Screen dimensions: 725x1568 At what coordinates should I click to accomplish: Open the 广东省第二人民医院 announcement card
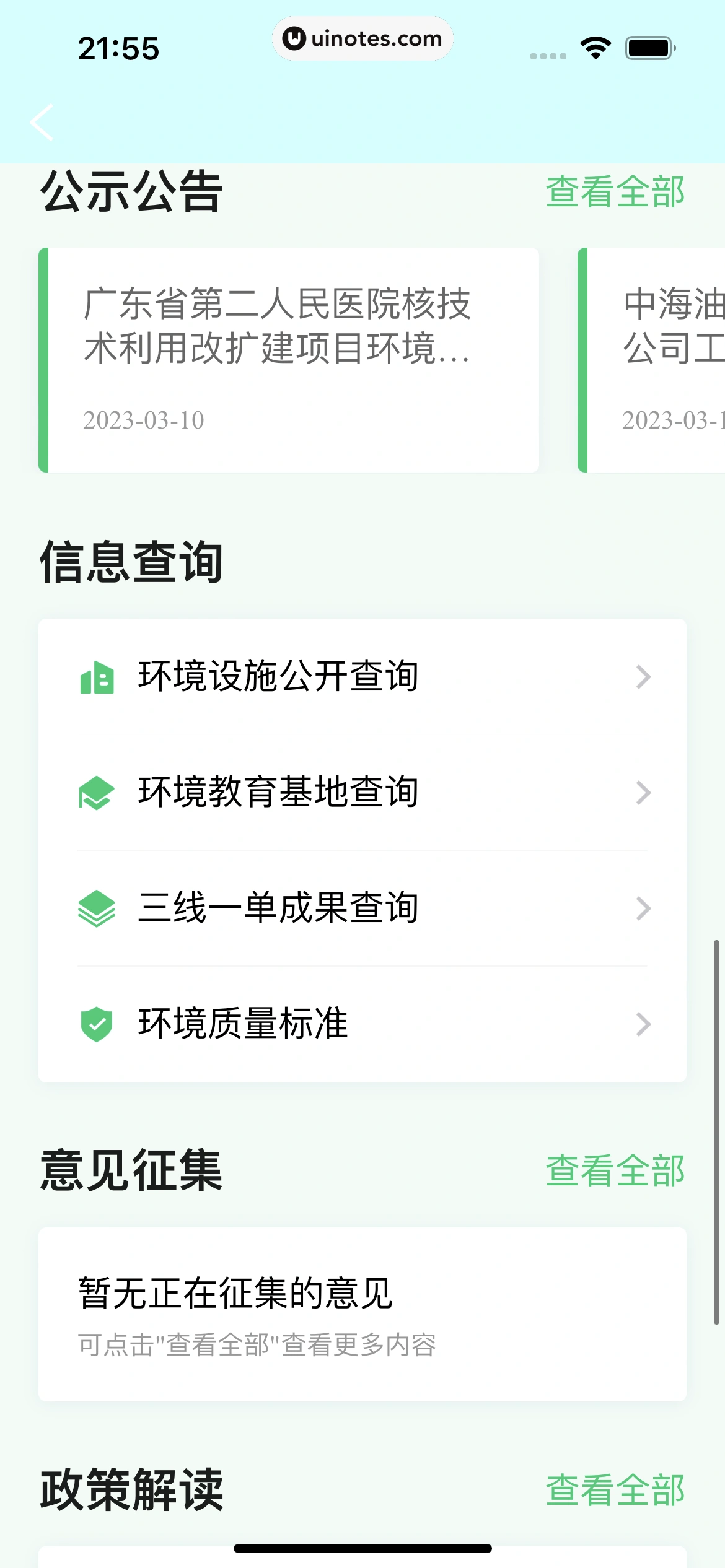(289, 359)
